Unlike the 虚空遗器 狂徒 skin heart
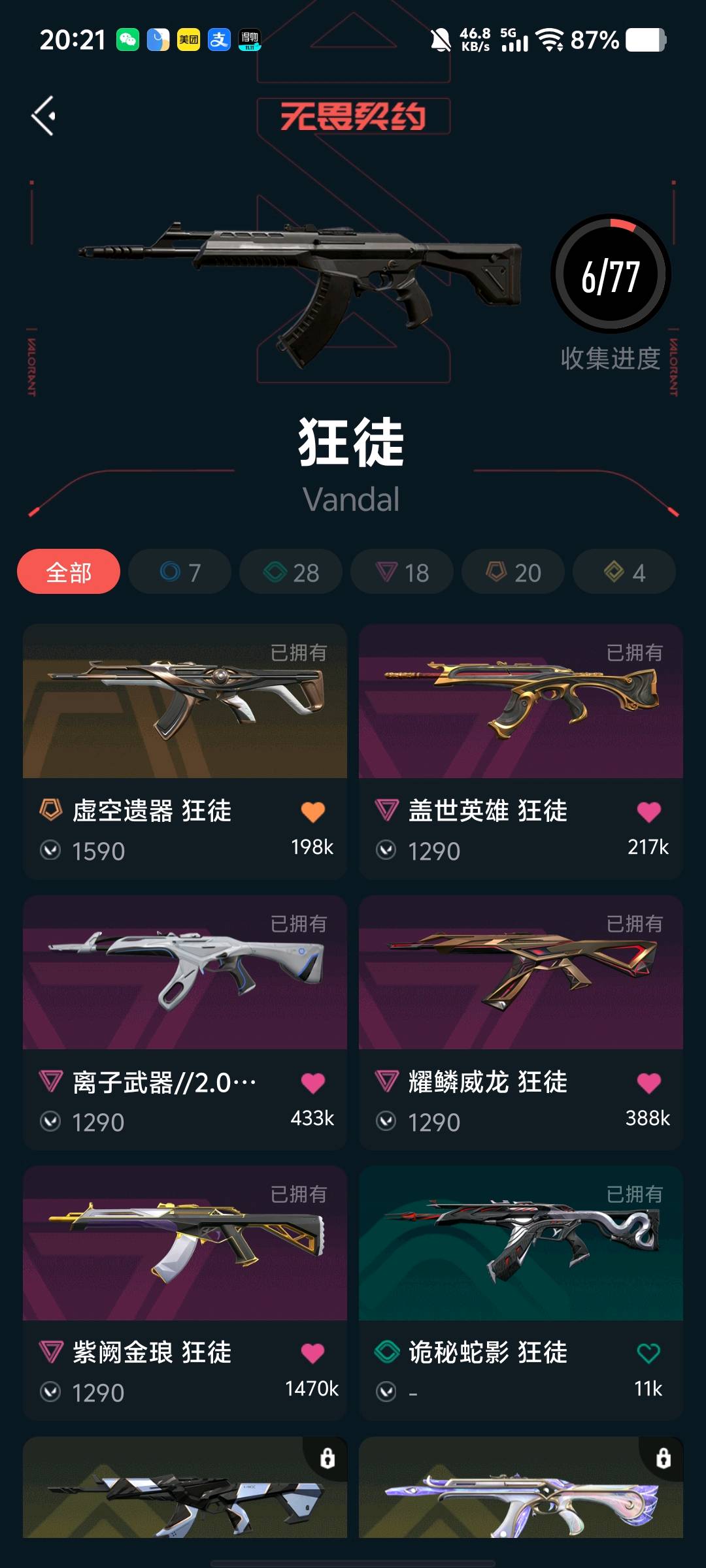This screenshot has width=706, height=1568. pyautogui.click(x=313, y=811)
